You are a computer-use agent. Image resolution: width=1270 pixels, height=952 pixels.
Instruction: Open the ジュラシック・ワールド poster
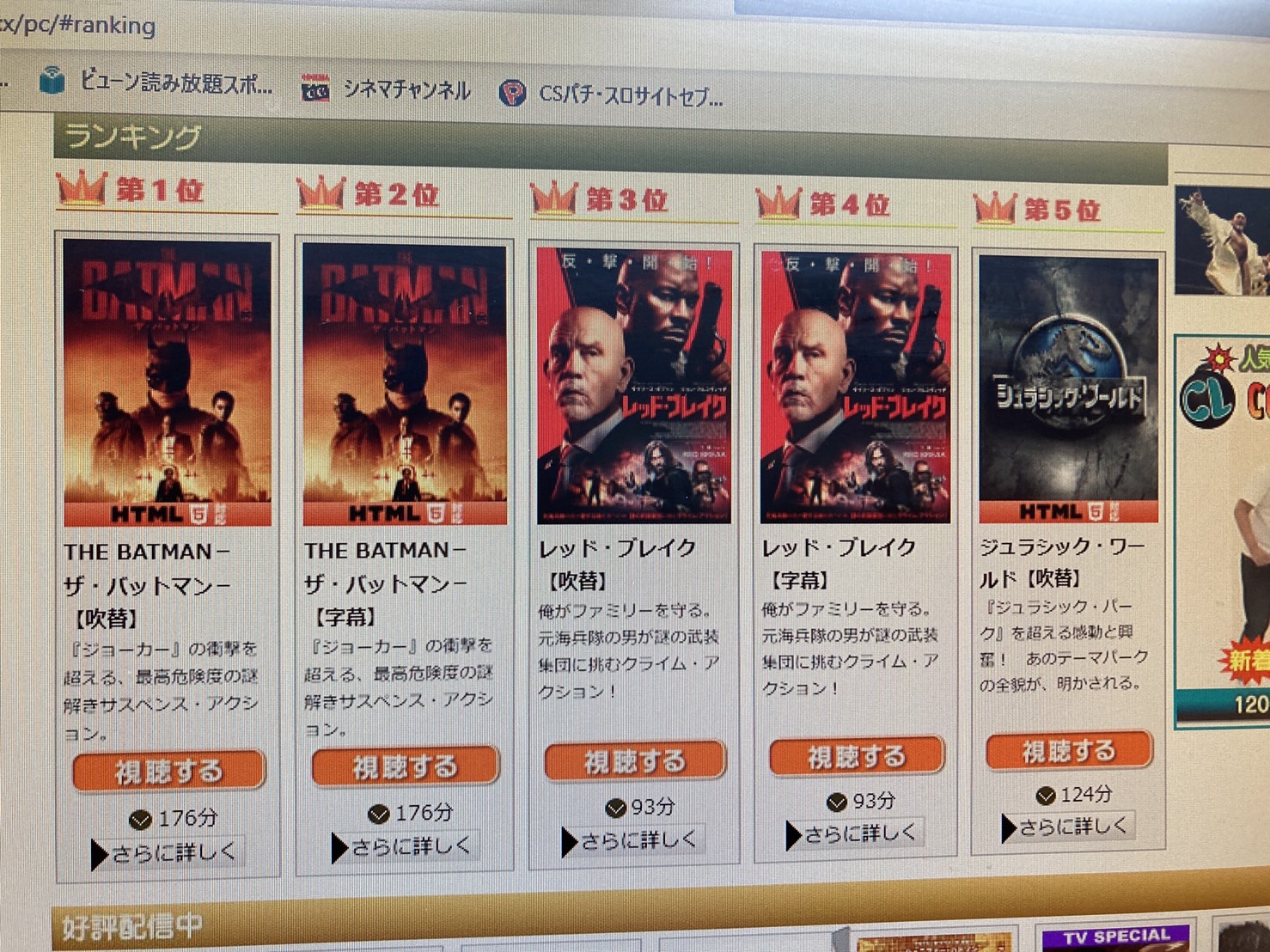pos(1068,388)
